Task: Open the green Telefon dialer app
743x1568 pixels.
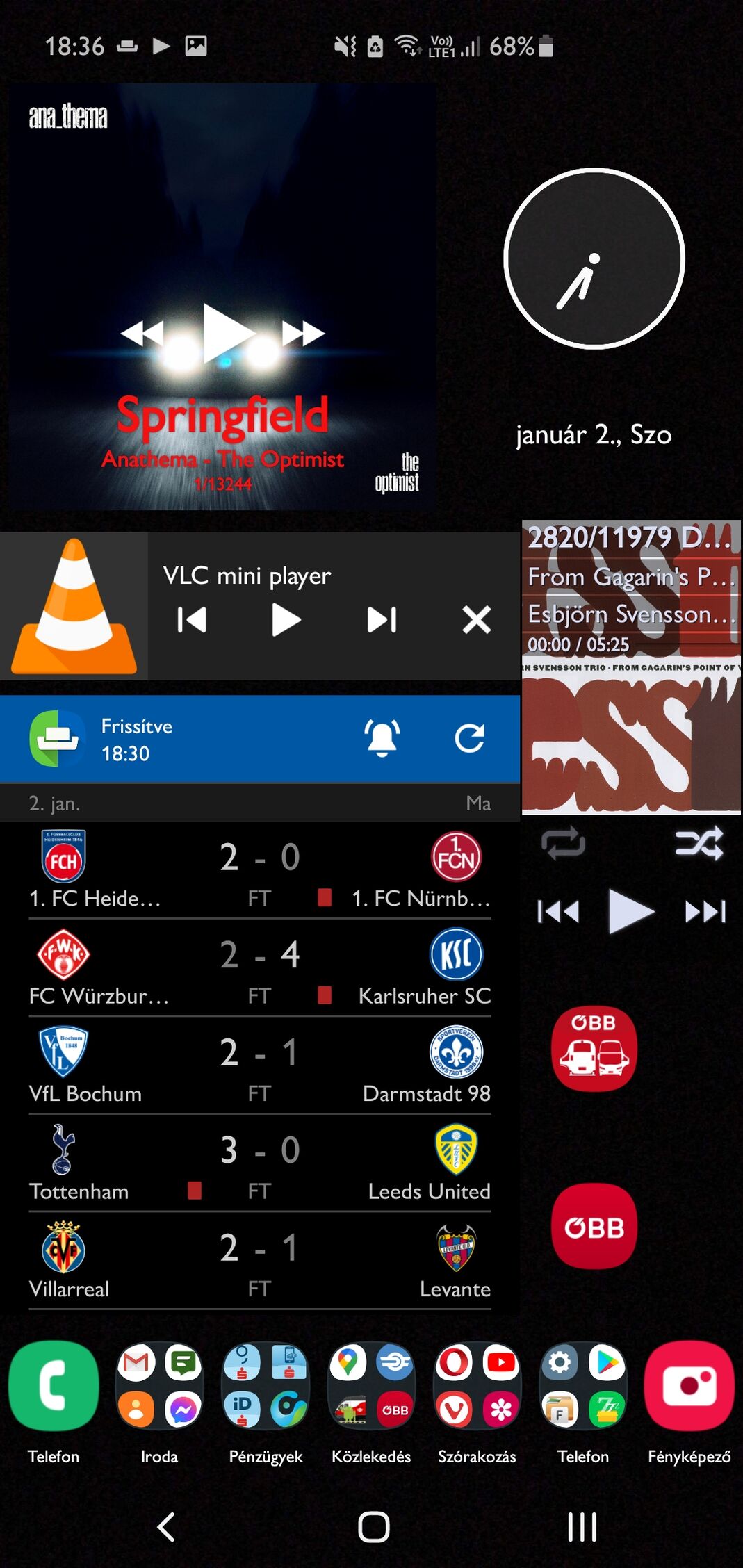Action: (x=54, y=1386)
